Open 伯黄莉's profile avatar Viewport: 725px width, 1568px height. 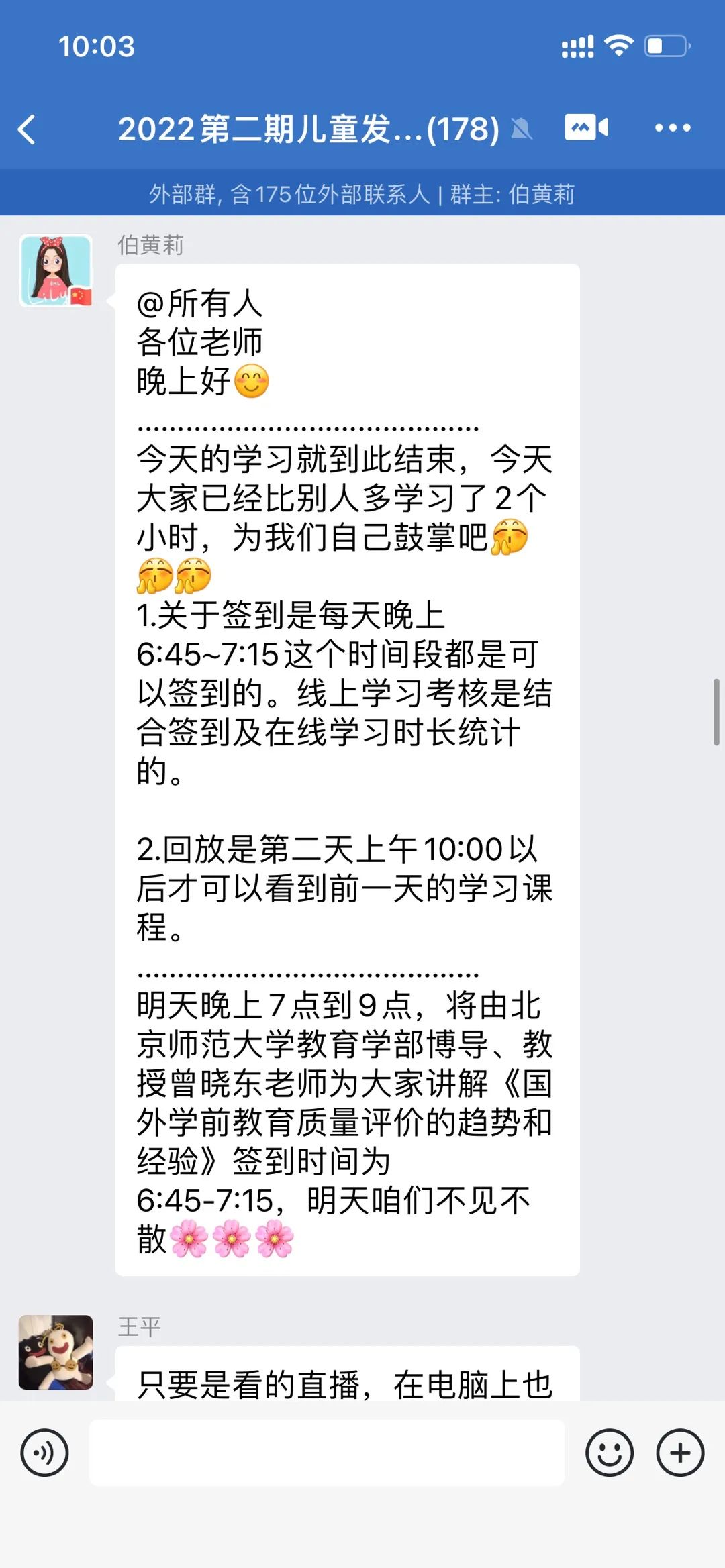56,271
